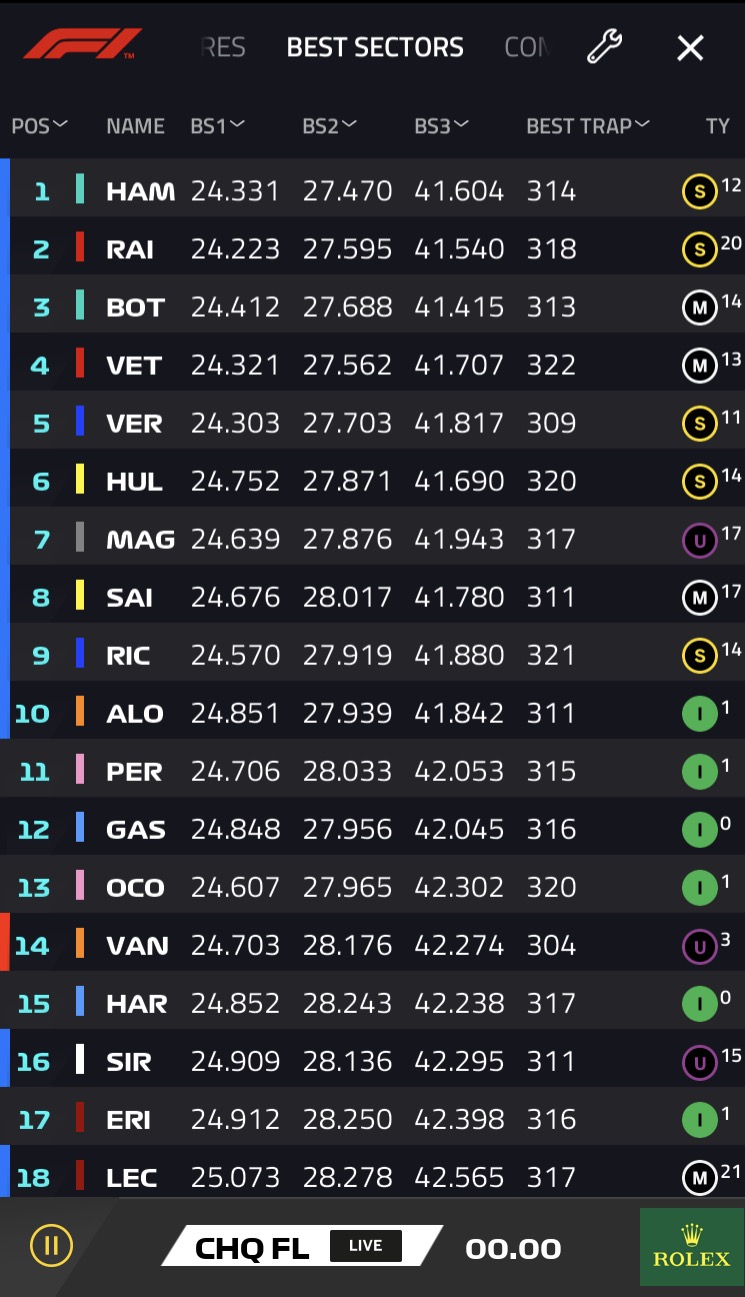The width and height of the screenshot is (745, 1297).
Task: Sort by POS column header
Action: point(39,126)
